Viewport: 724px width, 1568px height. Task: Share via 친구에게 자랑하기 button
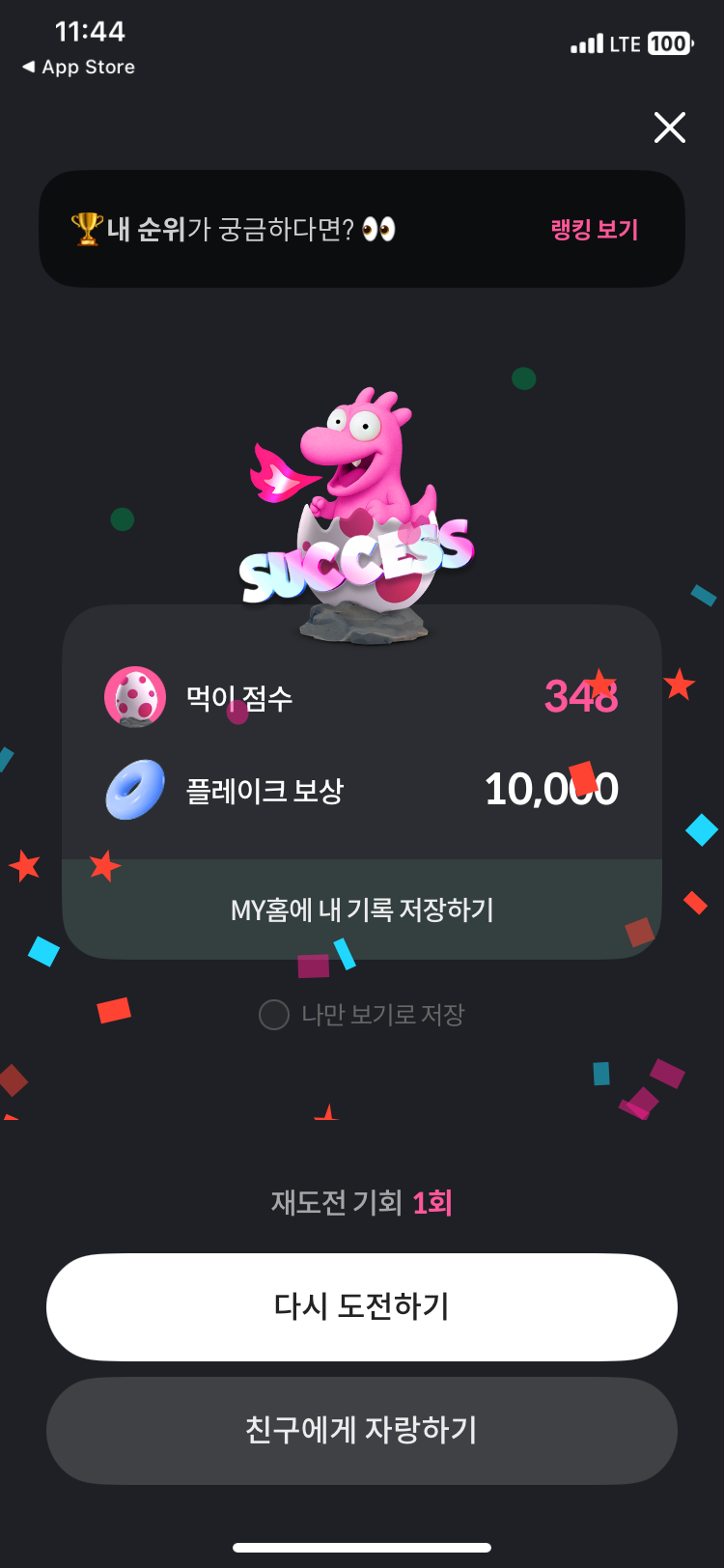[362, 1430]
